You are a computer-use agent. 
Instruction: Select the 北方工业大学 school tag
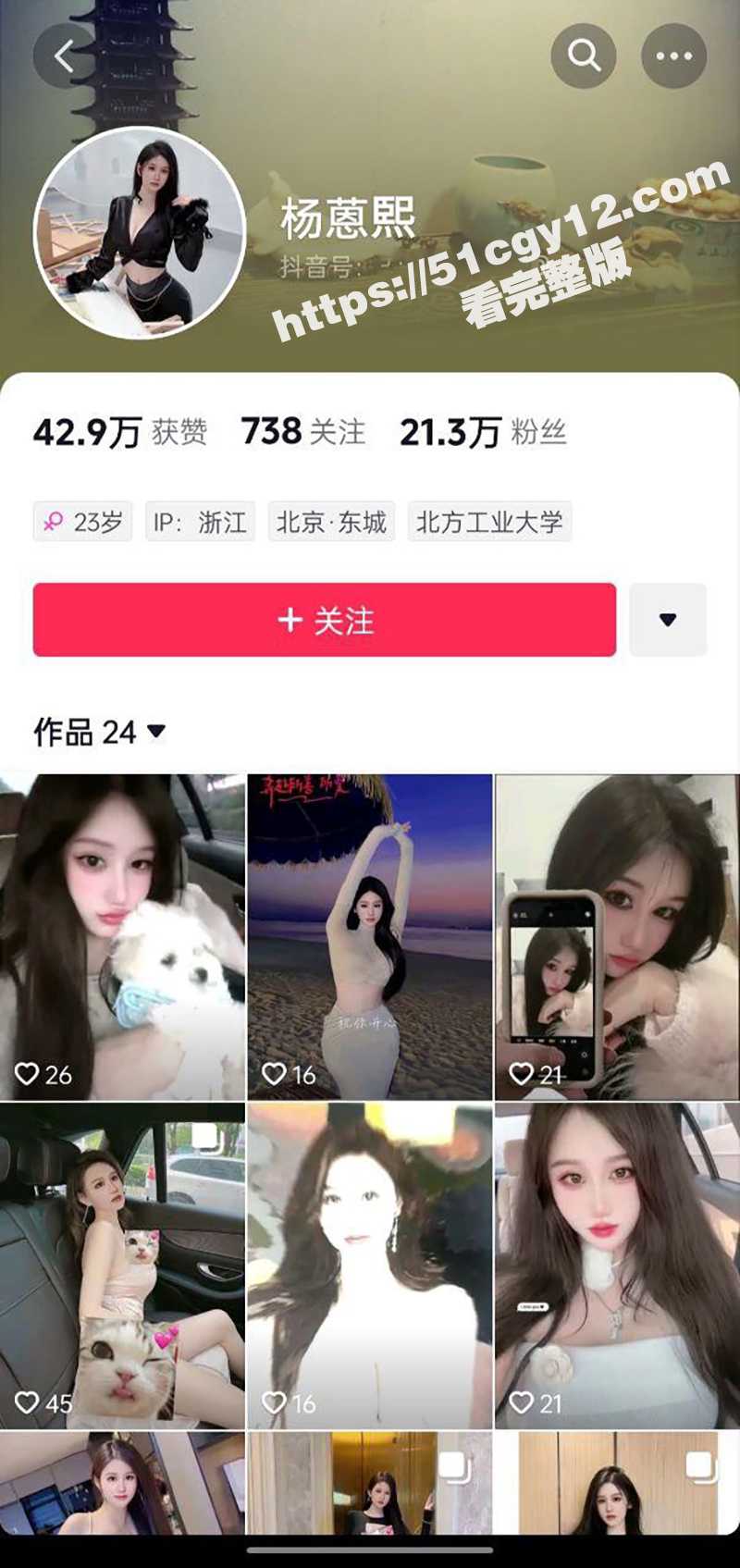tap(489, 522)
